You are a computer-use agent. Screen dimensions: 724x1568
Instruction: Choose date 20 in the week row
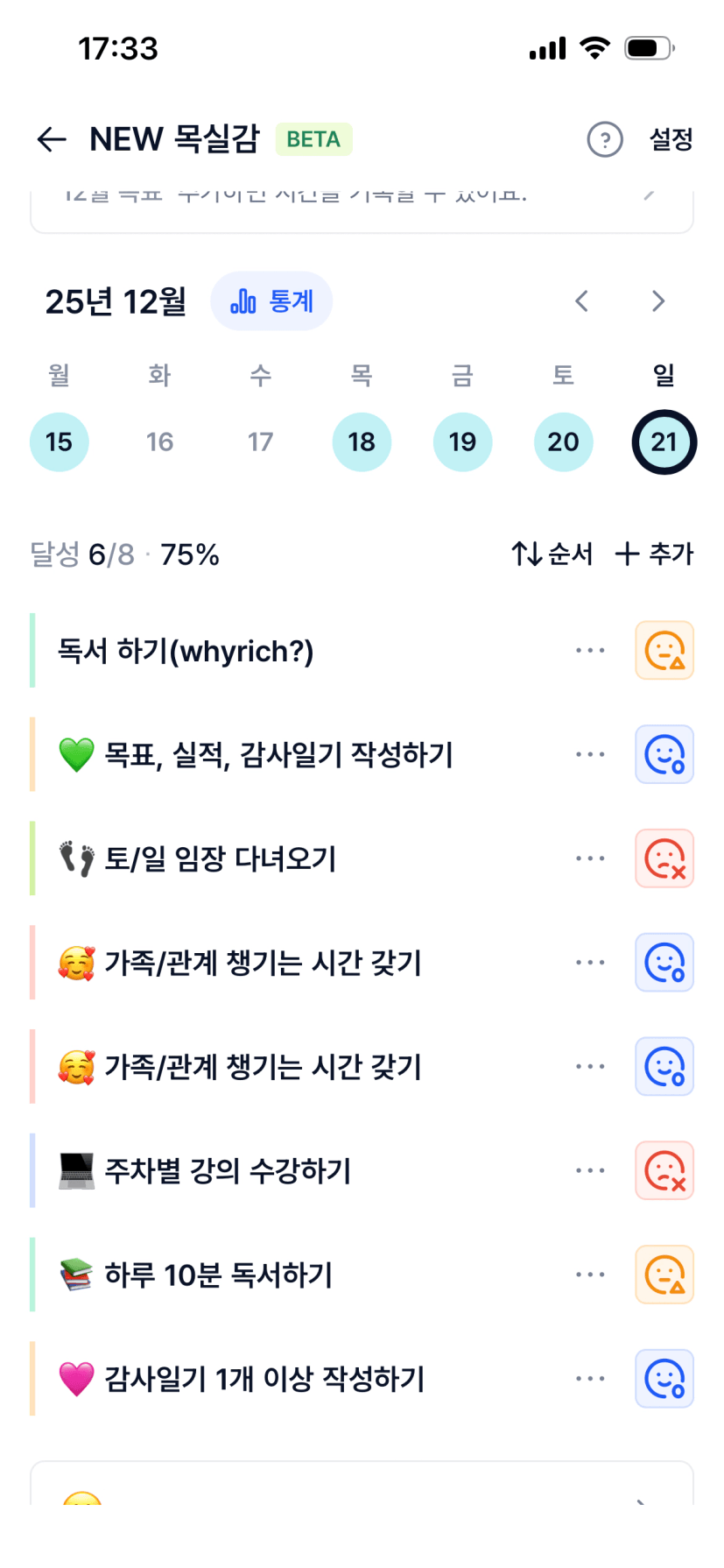563,441
